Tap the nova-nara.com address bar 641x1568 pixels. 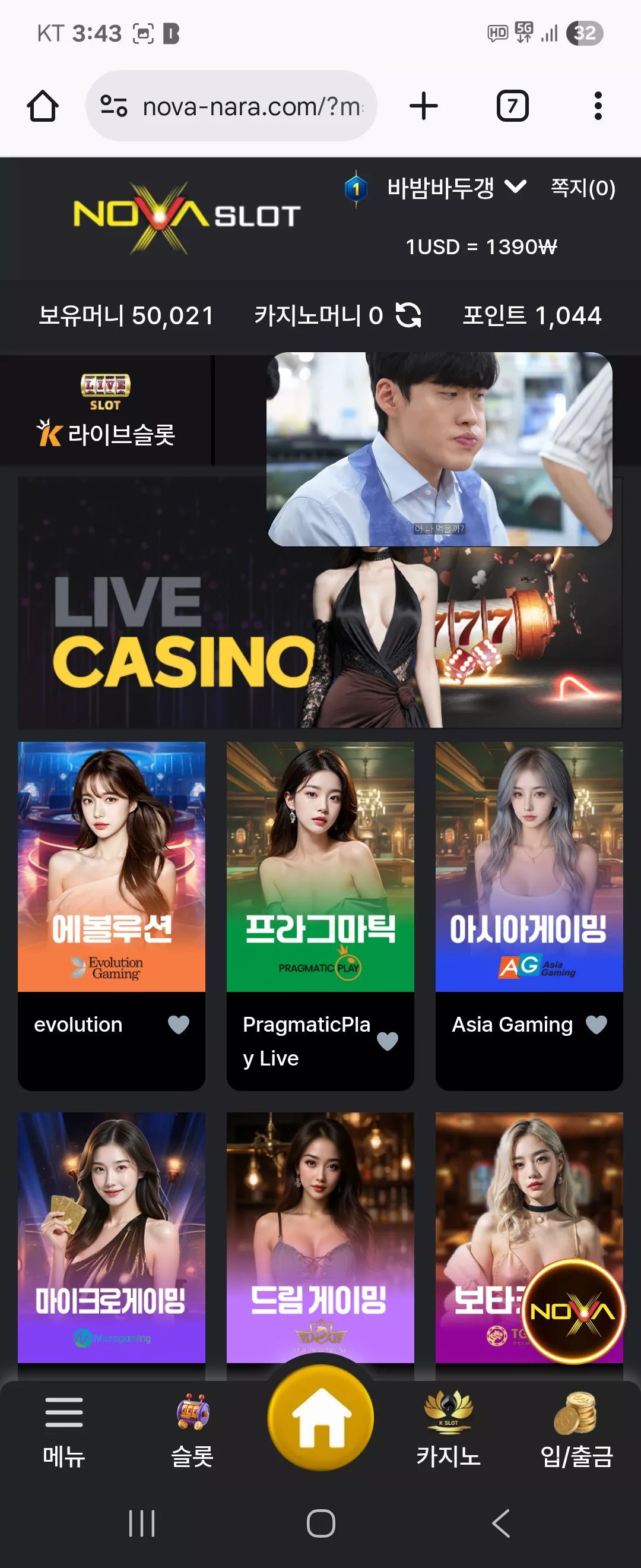click(x=231, y=106)
